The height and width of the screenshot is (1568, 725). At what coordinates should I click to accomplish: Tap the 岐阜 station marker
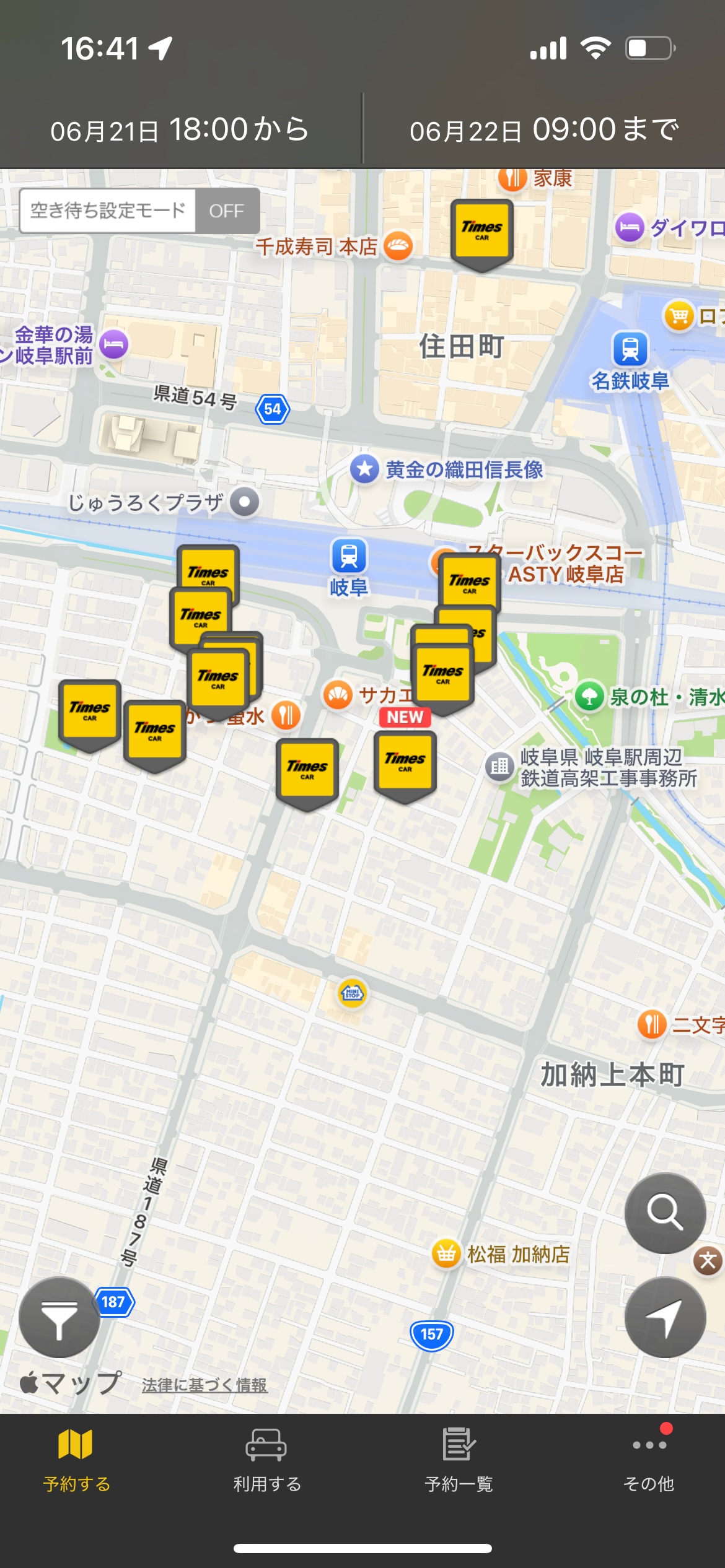[349, 556]
